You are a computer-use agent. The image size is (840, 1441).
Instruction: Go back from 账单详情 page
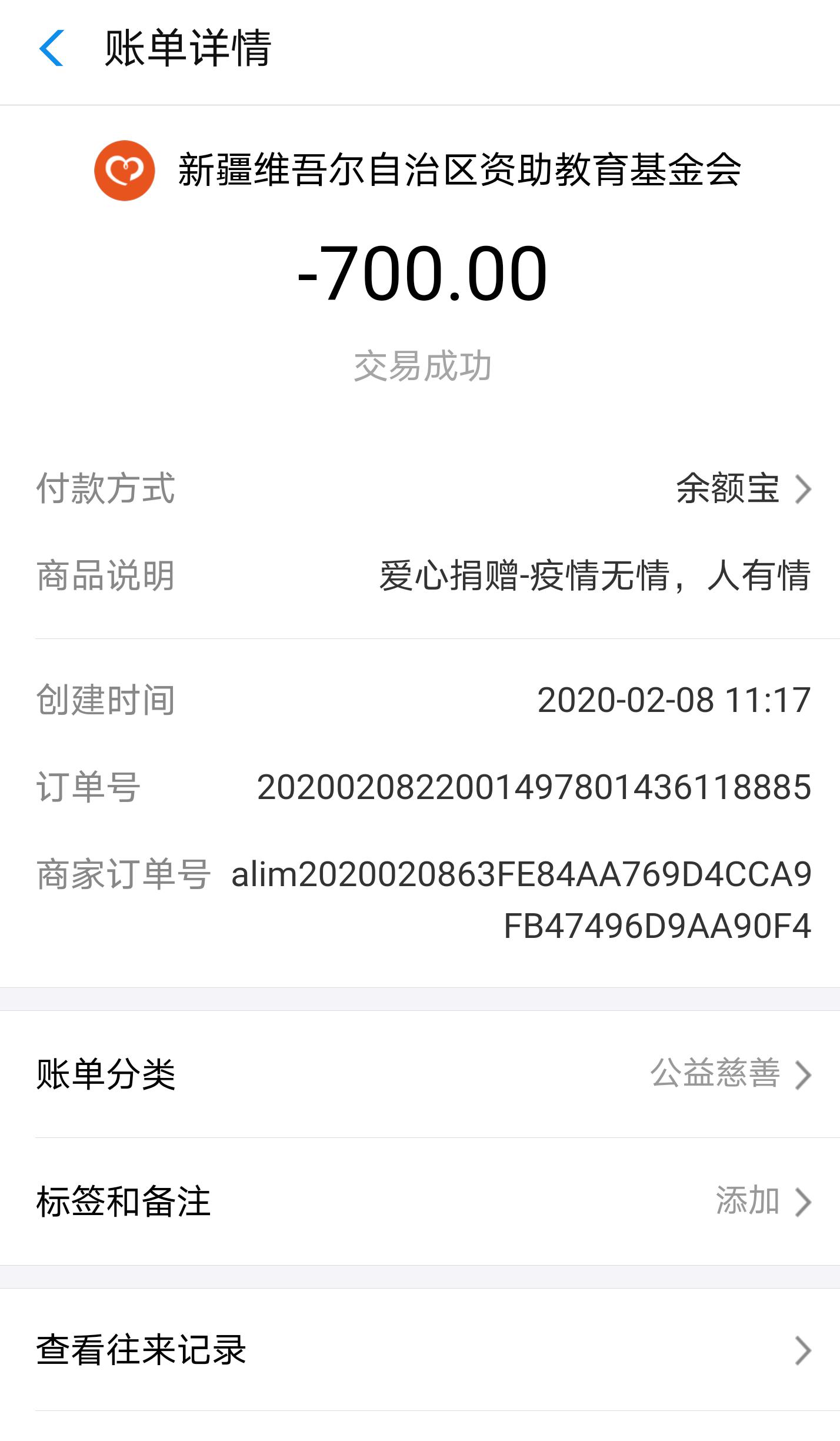[x=52, y=48]
